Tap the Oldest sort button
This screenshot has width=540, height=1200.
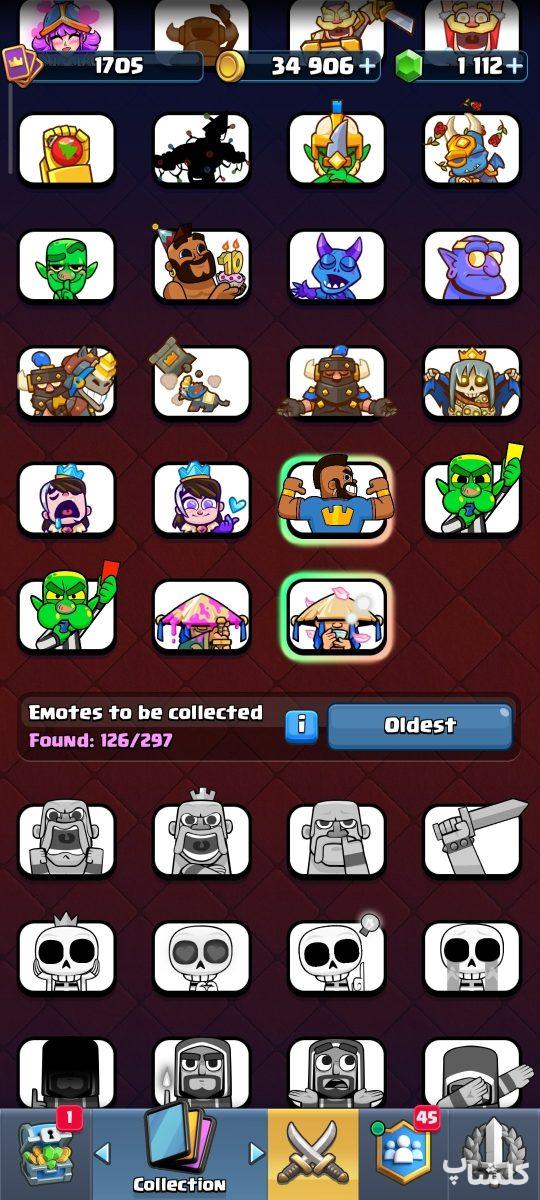click(x=420, y=726)
